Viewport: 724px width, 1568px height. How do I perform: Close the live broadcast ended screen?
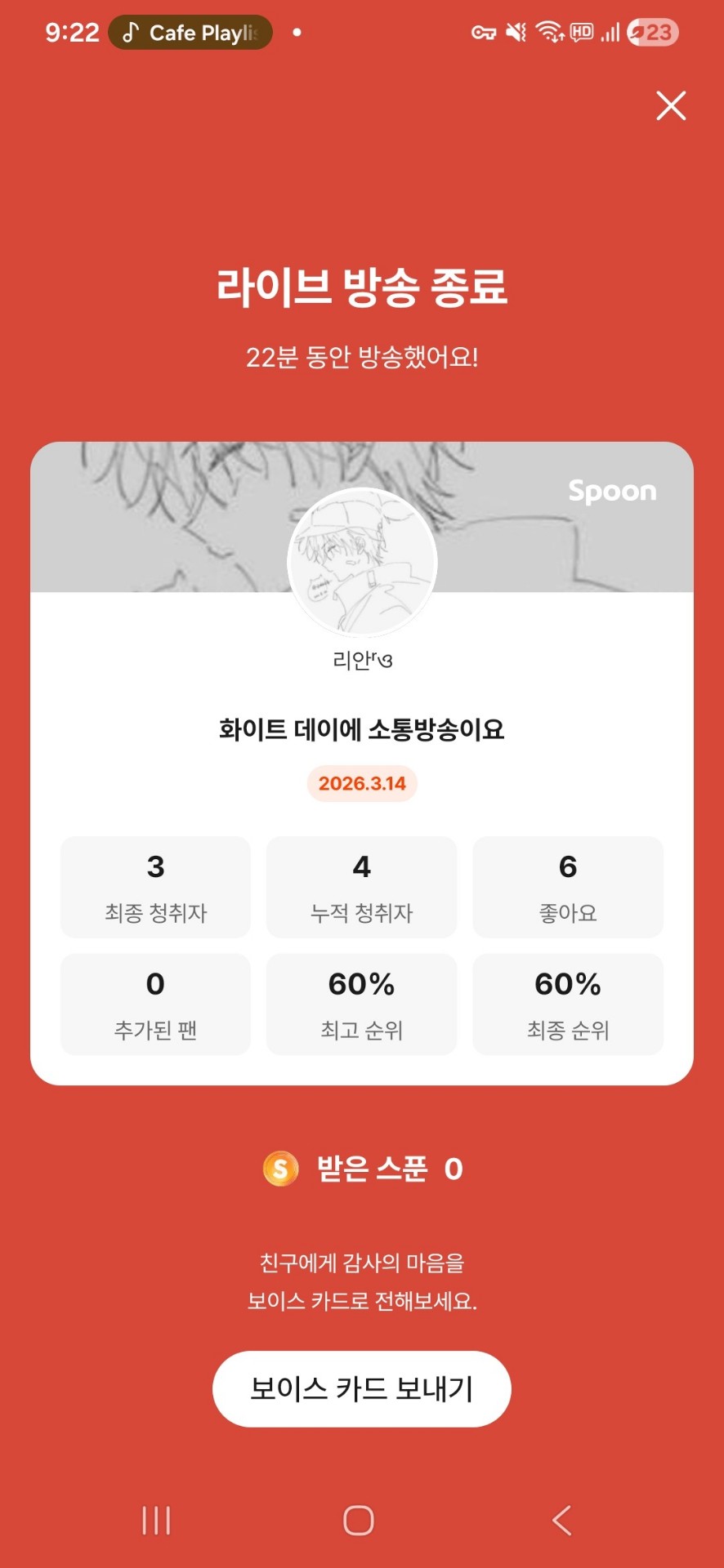click(x=671, y=106)
